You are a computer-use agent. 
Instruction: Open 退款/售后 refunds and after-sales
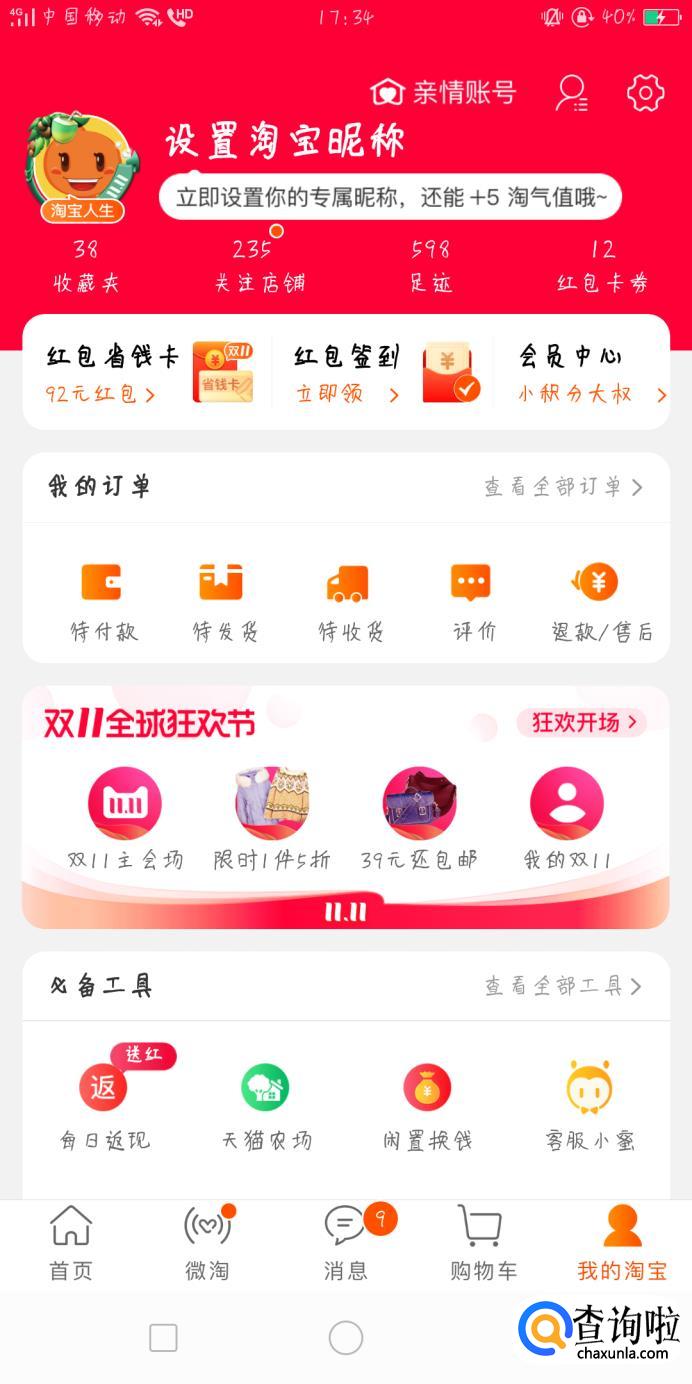coord(601,601)
